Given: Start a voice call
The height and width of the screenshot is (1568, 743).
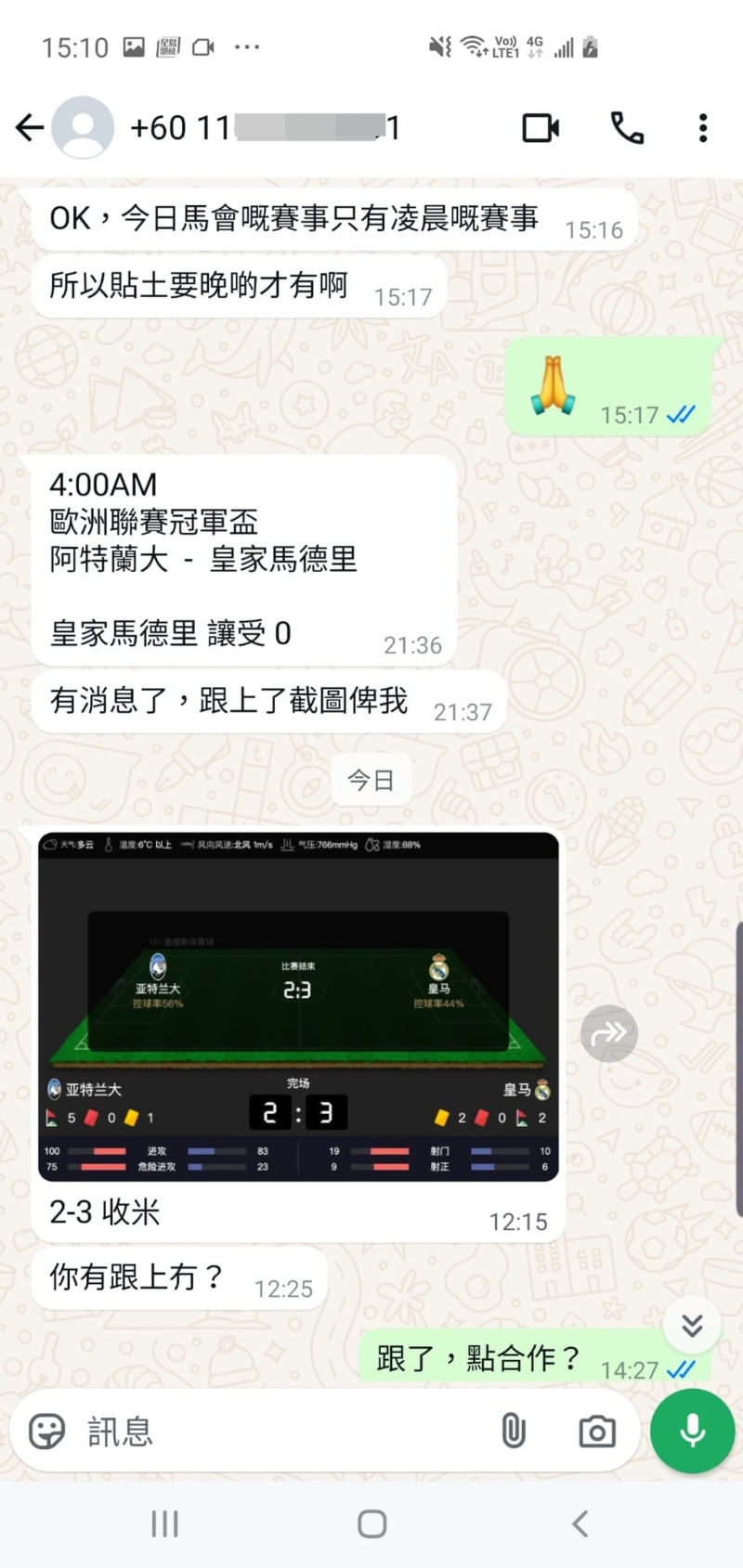Looking at the screenshot, I should (x=627, y=128).
